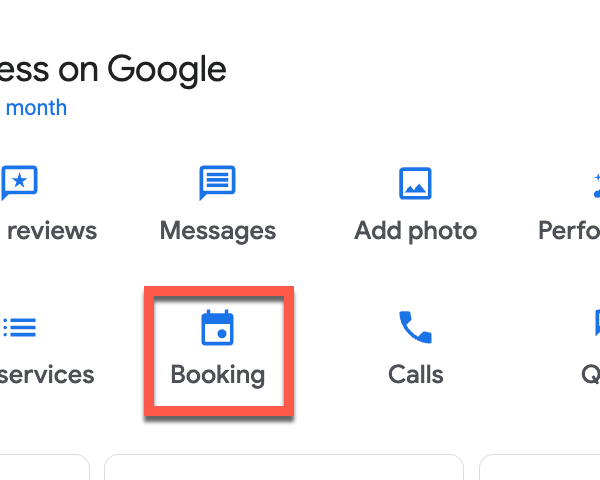Read reviews via the star icon
The image size is (600, 480).
[x=20, y=184]
